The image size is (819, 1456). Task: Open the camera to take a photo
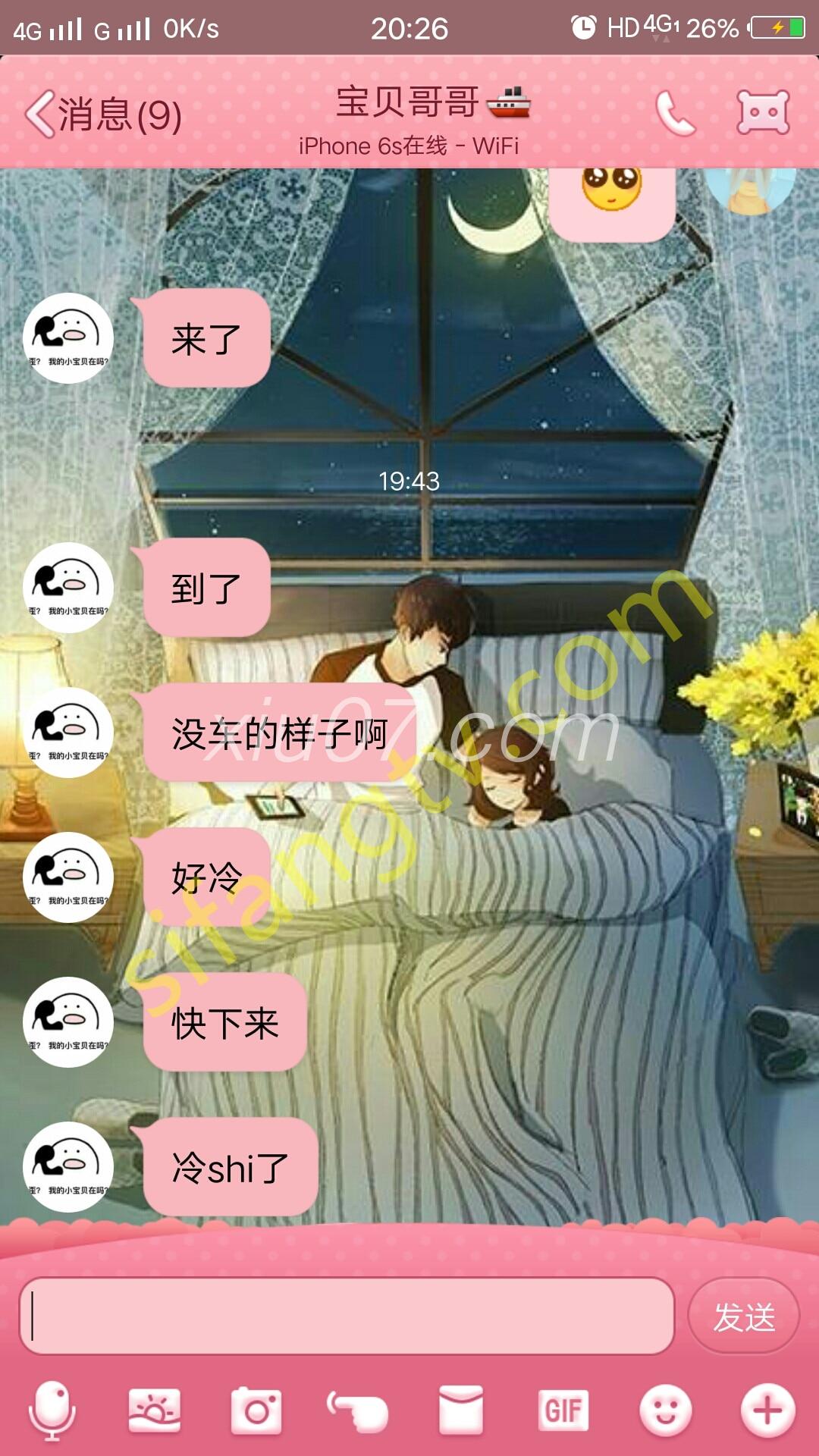click(x=256, y=1410)
